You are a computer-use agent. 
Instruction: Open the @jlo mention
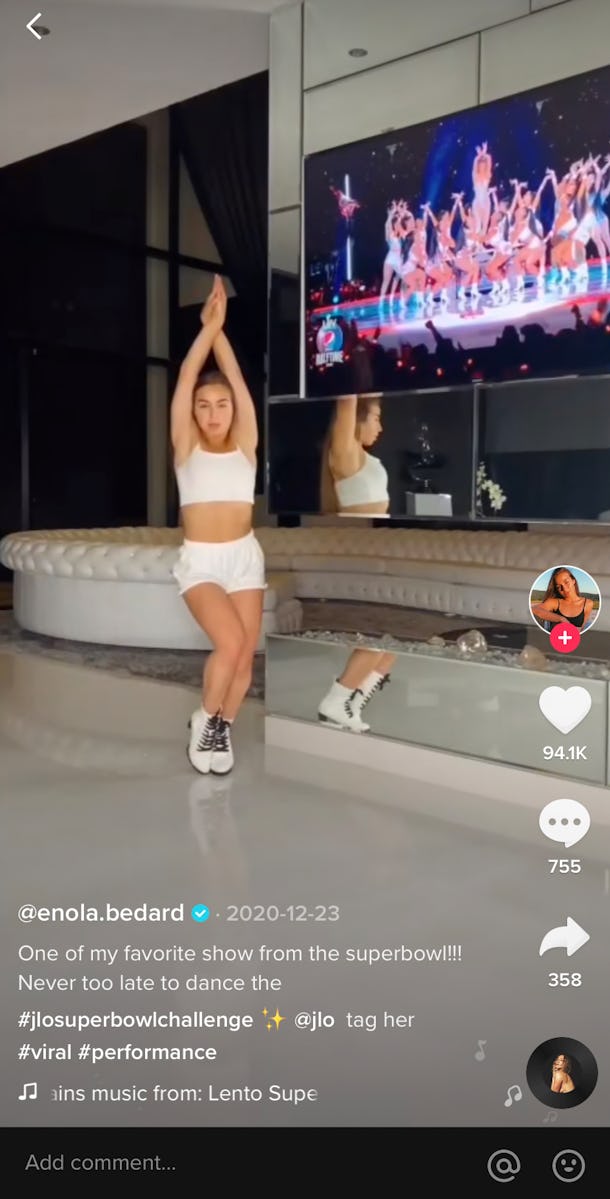[x=314, y=1020]
